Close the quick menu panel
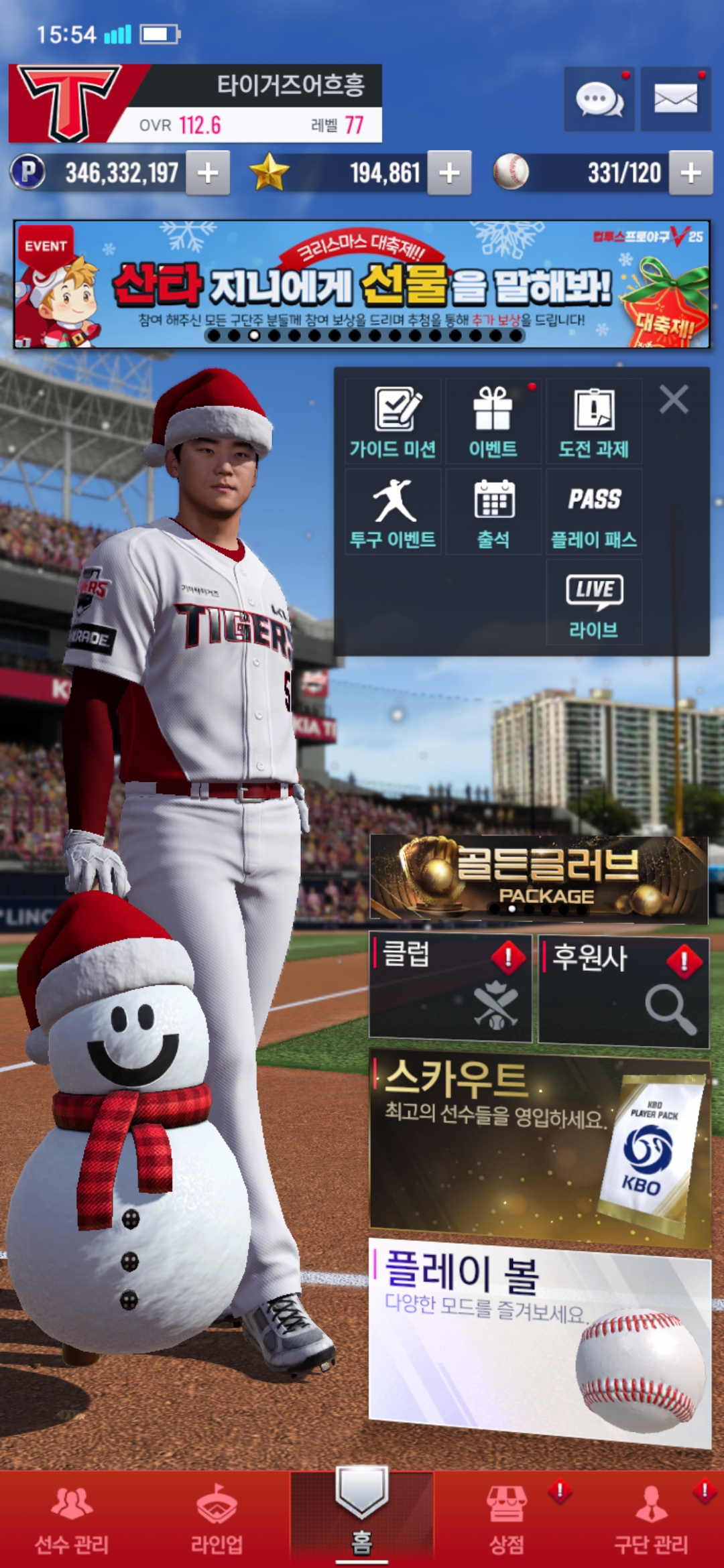The width and height of the screenshot is (724, 1568). point(674,399)
